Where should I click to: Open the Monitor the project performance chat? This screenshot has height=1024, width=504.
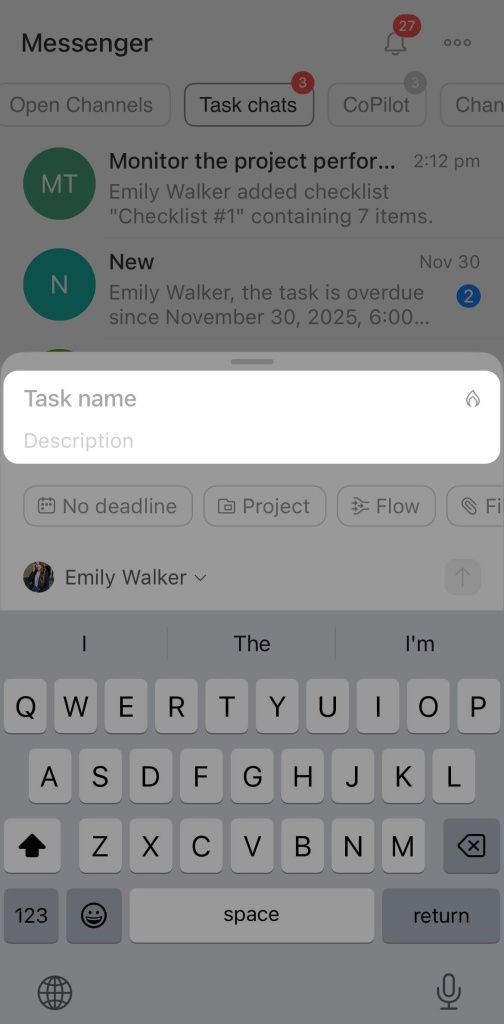pos(252,184)
